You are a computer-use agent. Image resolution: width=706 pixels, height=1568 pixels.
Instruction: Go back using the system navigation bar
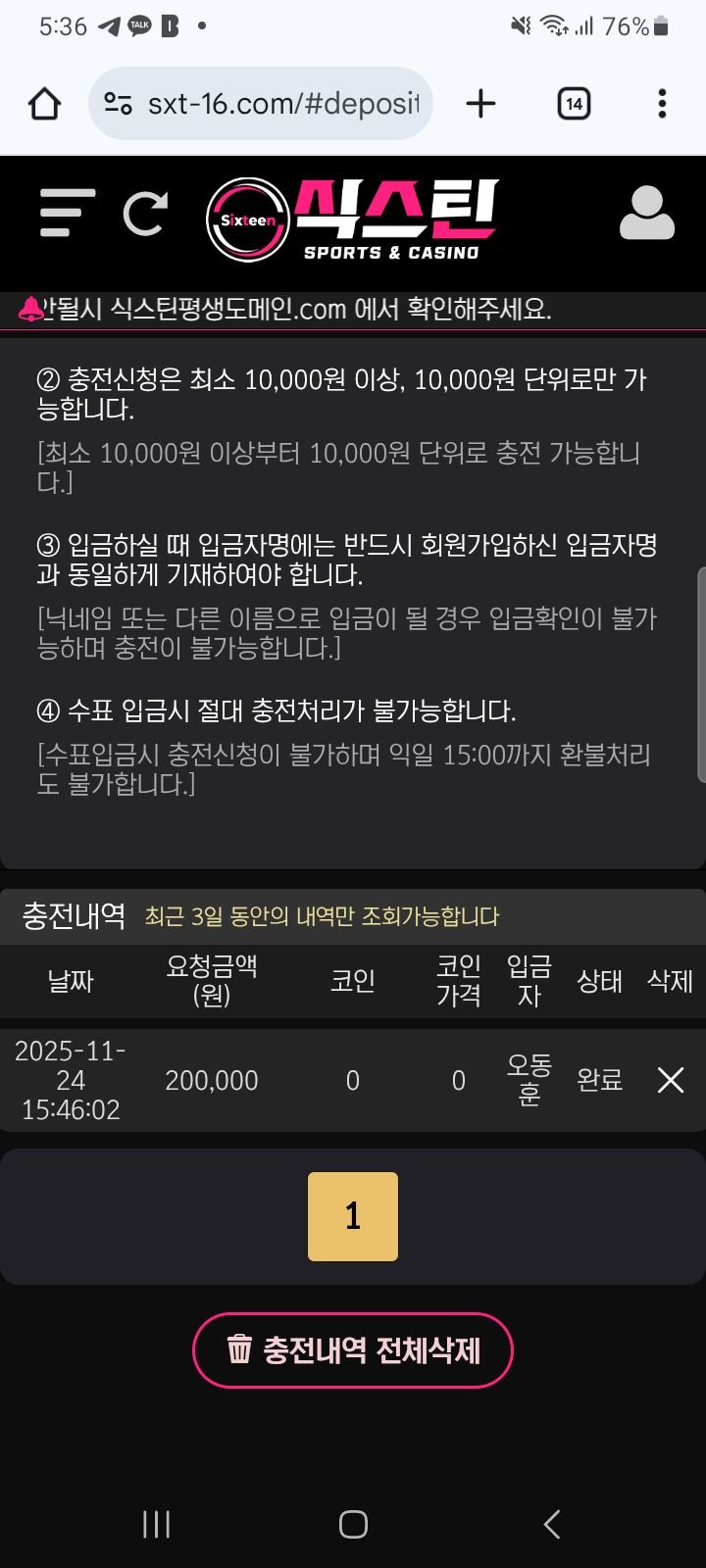click(552, 1524)
